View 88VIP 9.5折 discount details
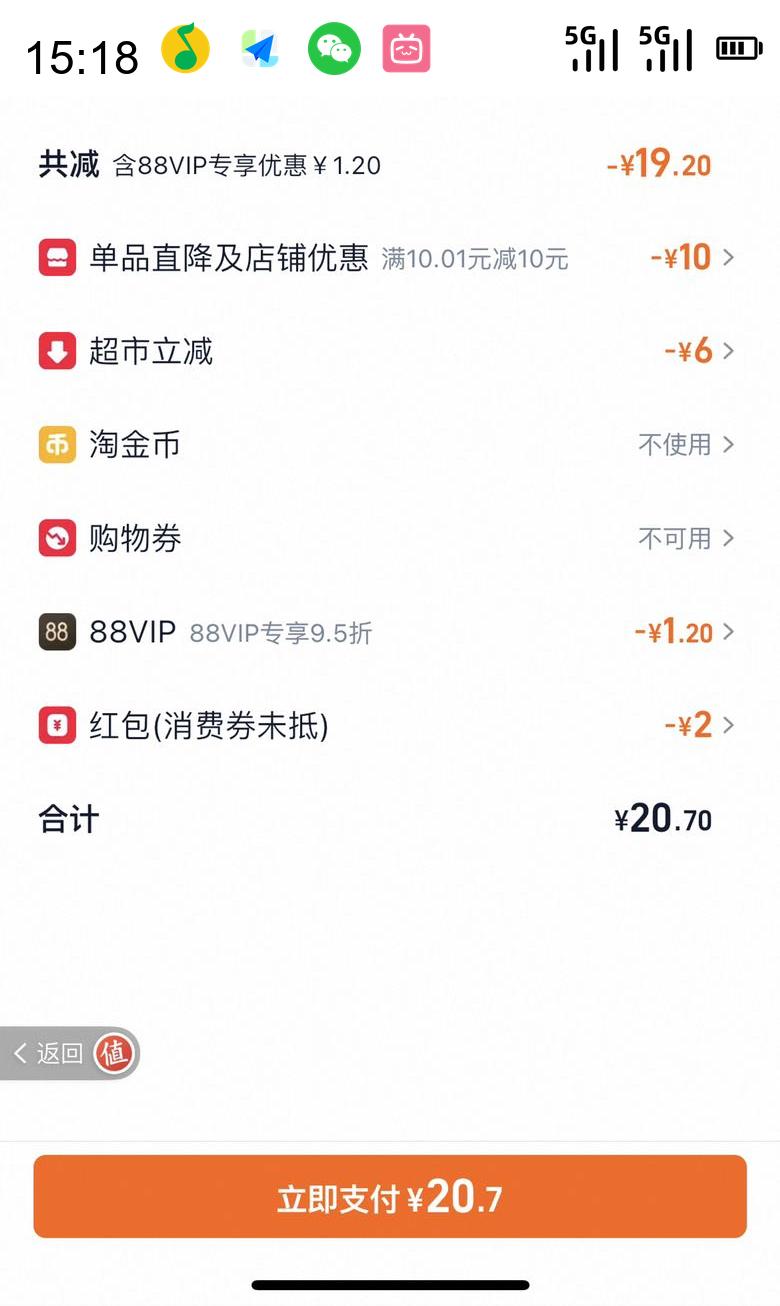 coord(388,632)
